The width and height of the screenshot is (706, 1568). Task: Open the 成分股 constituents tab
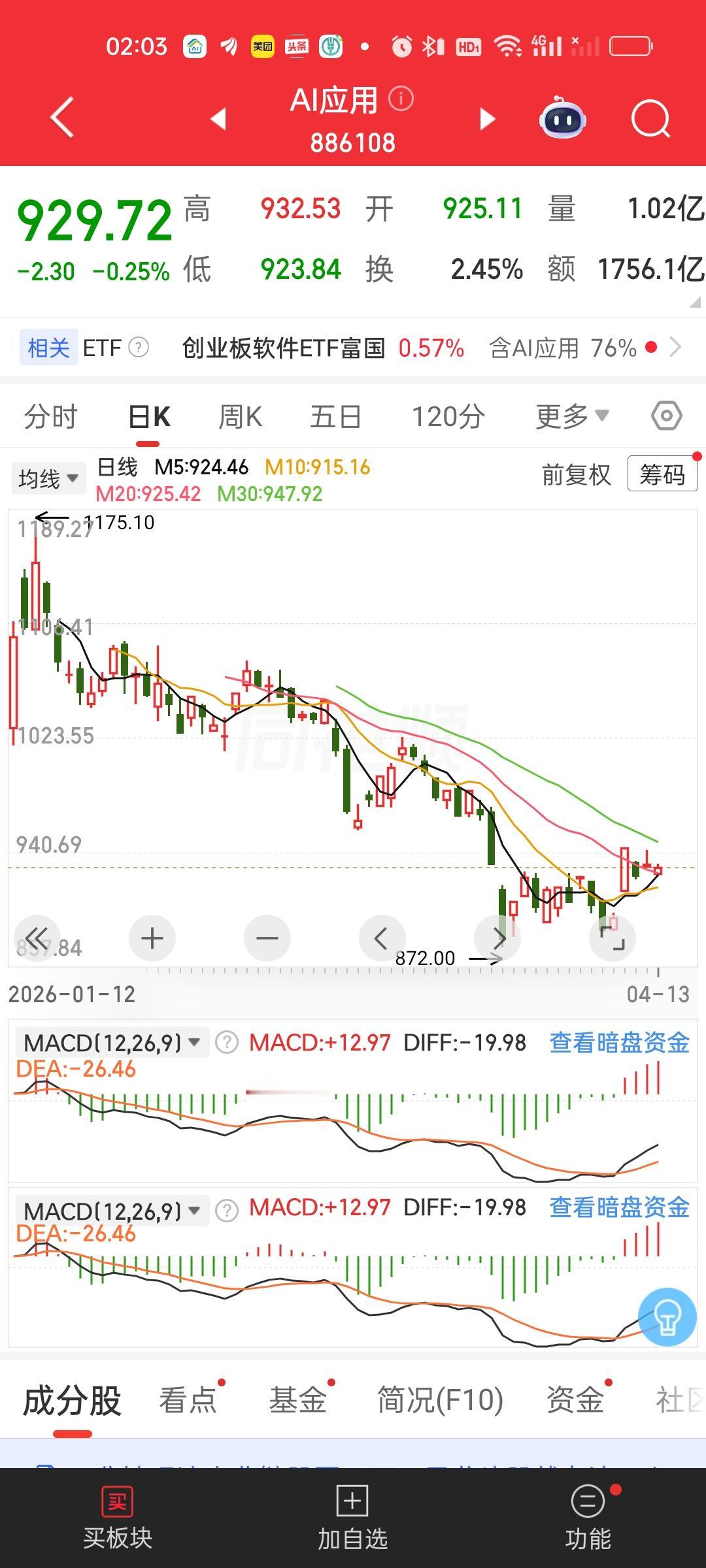[x=73, y=1400]
